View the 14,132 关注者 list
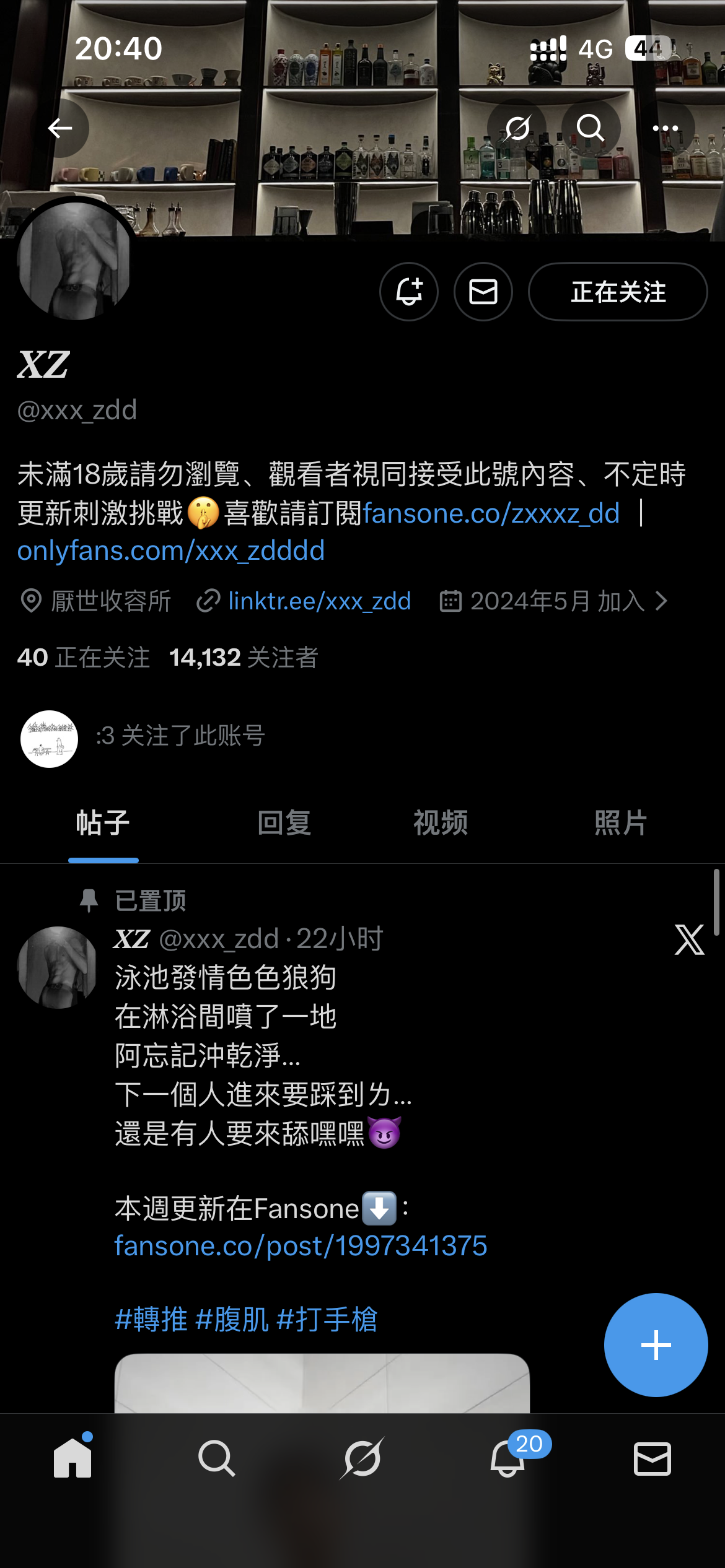Screen dimensions: 725x1568 click(x=244, y=657)
